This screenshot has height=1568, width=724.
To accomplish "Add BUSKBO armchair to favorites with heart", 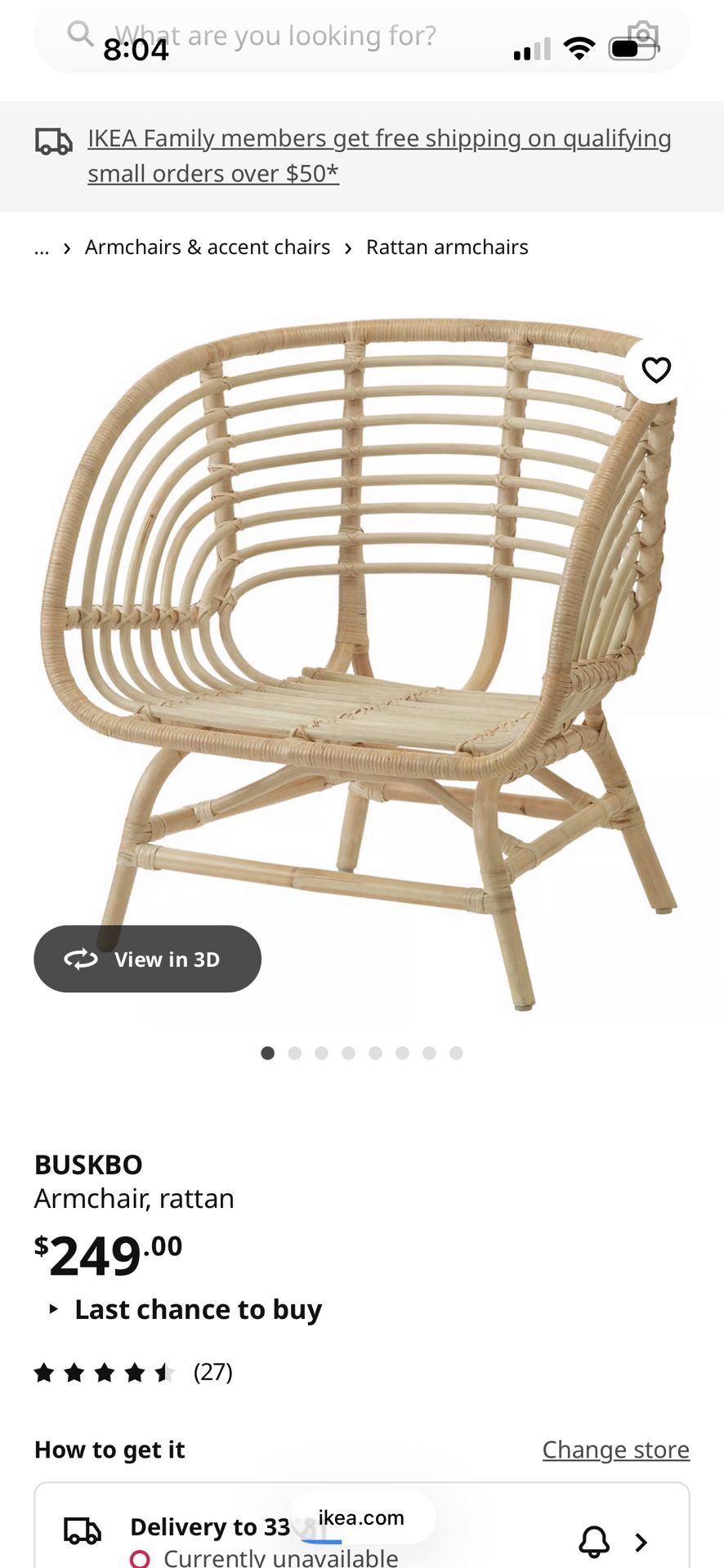I will point(656,370).
